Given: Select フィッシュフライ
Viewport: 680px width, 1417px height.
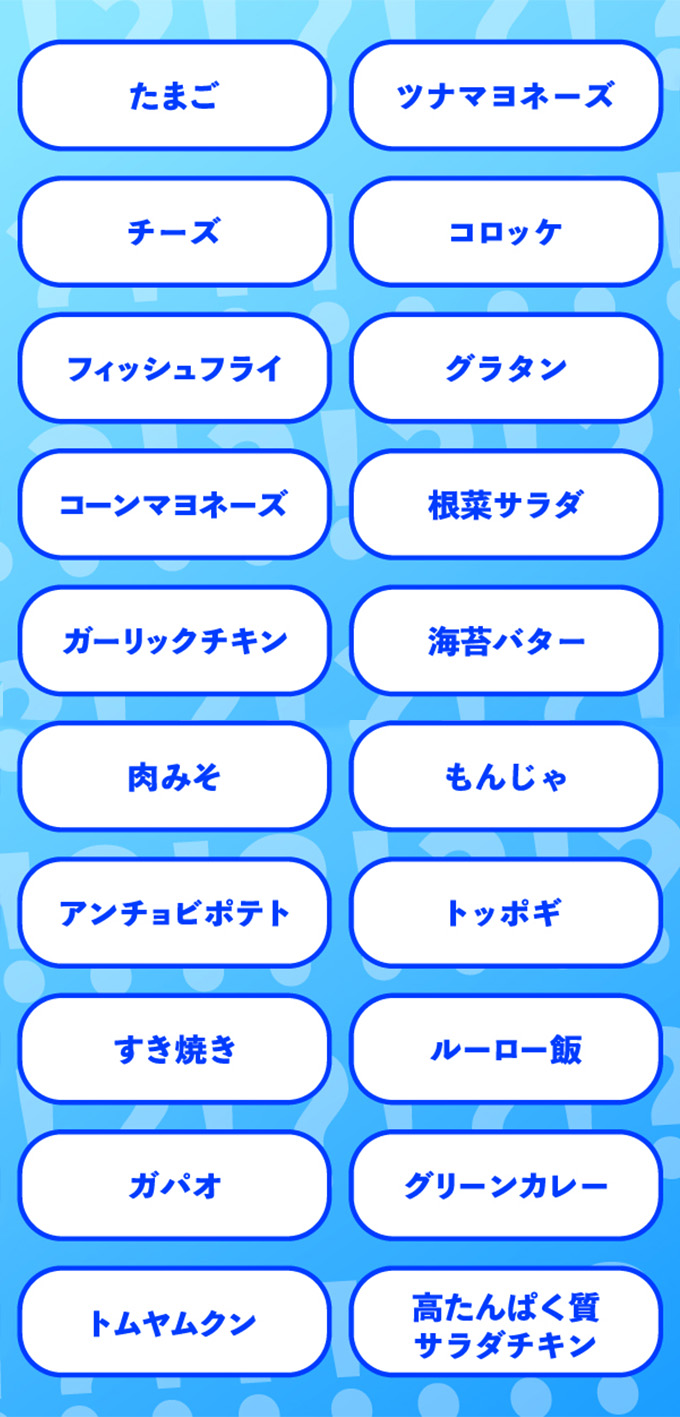Looking at the screenshot, I should (174, 368).
